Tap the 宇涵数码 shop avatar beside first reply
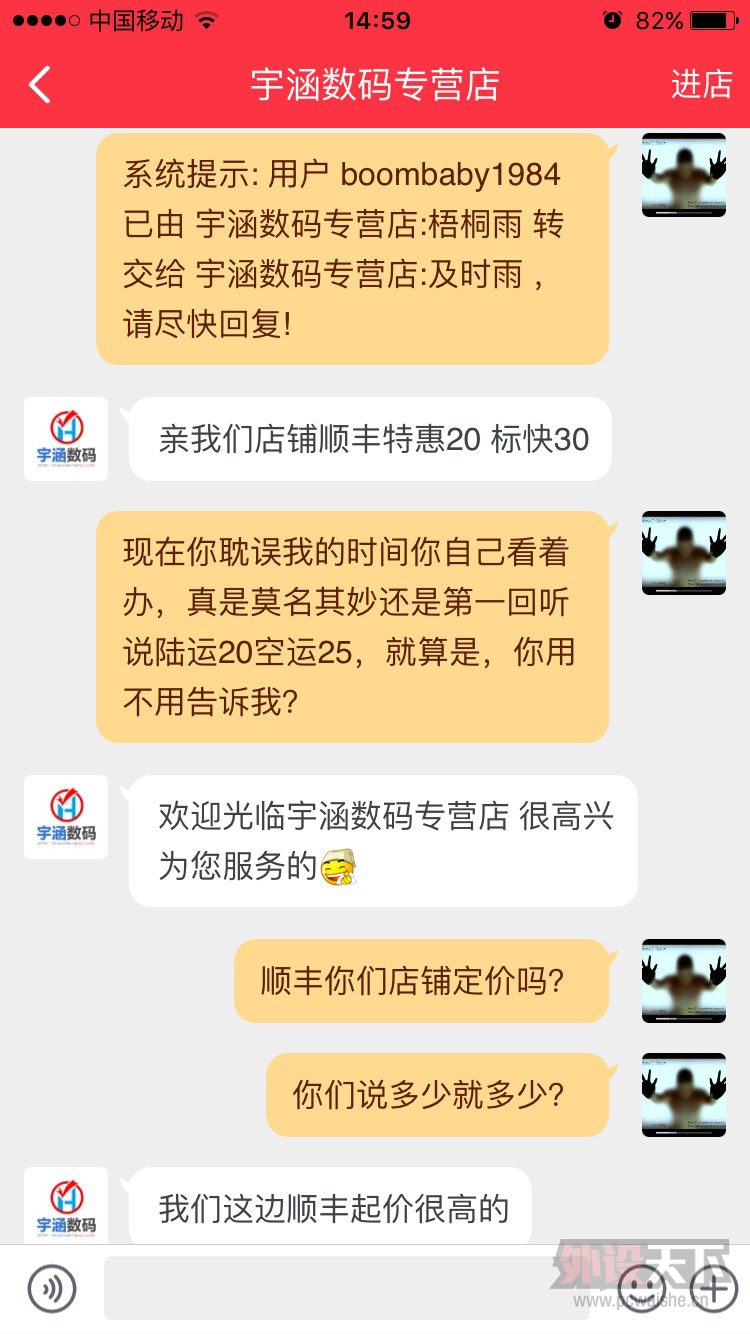 (x=65, y=439)
